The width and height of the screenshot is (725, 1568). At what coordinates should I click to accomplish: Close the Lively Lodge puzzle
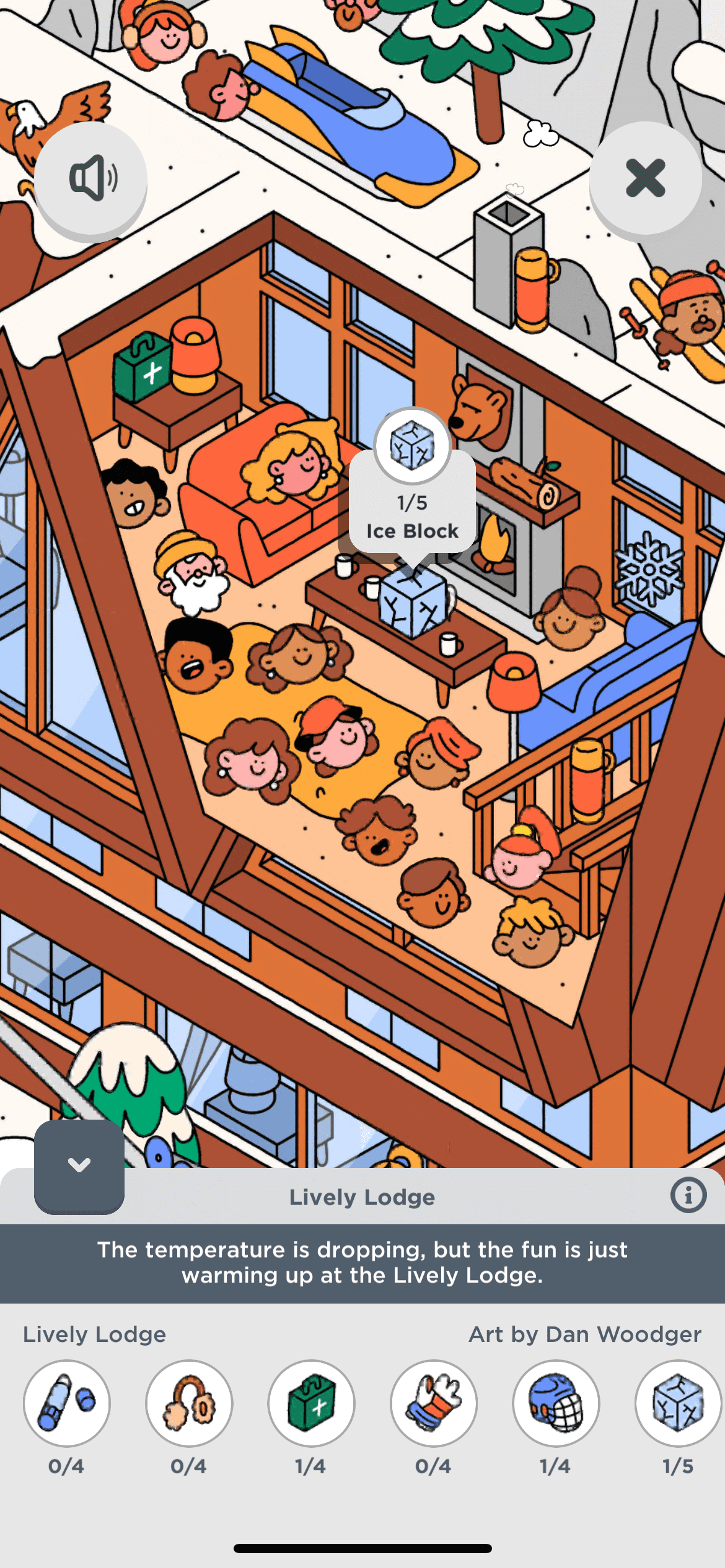(645, 178)
